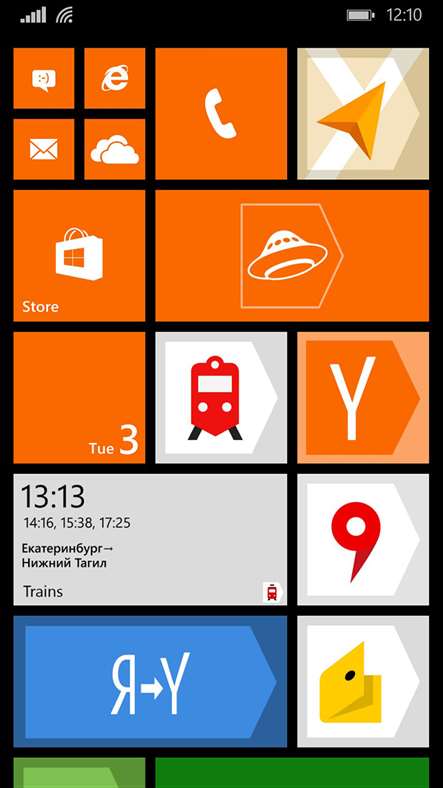Image resolution: width=443 pixels, height=788 pixels.
Task: Open the Trains schedule live tile
Action: coord(150,540)
